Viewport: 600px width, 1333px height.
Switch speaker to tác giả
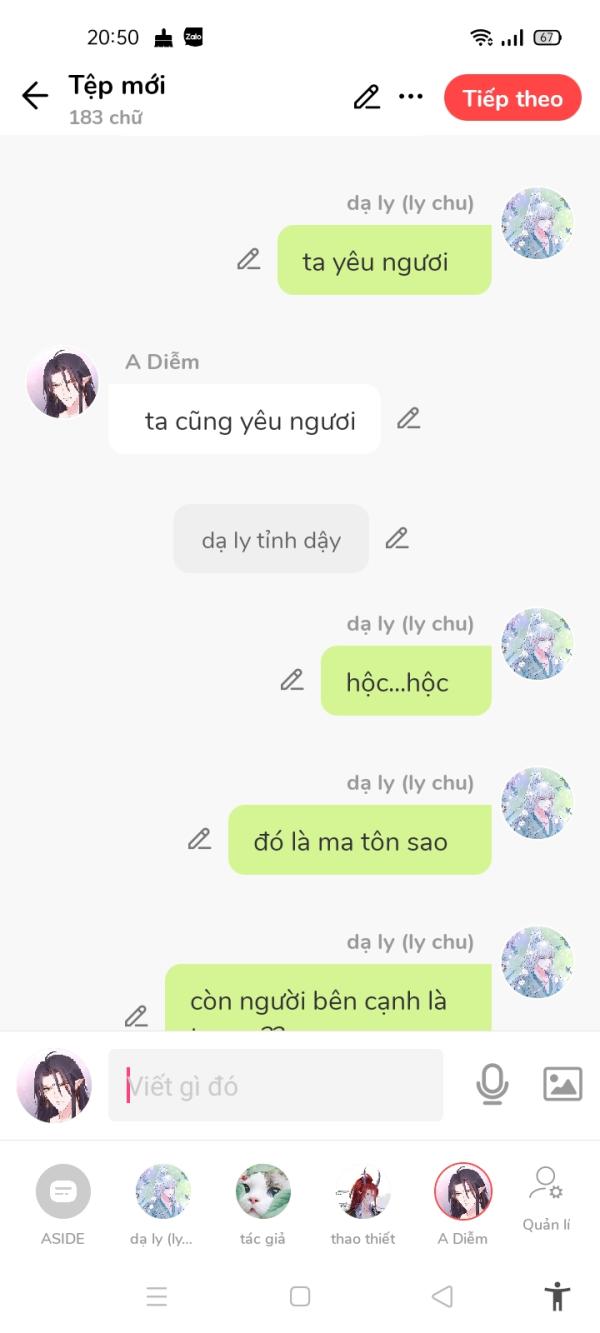pos(263,1205)
